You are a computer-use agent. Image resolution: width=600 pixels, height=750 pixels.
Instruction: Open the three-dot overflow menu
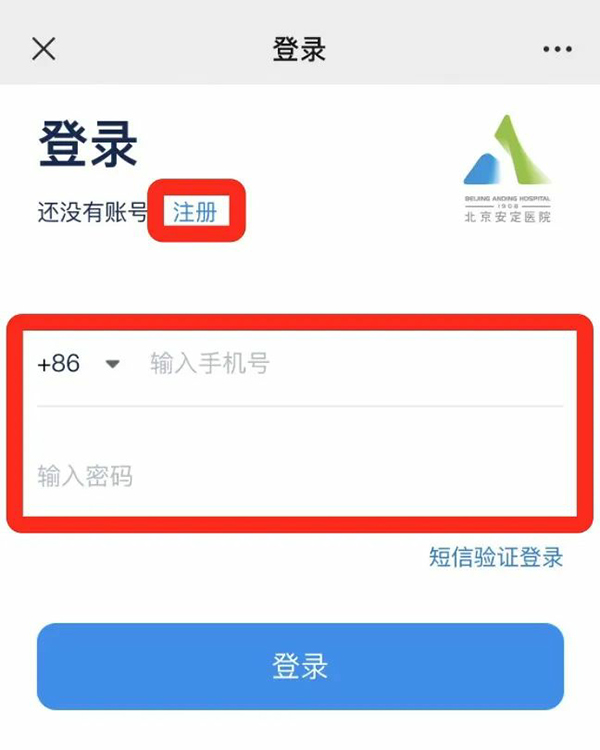pyautogui.click(x=555, y=48)
